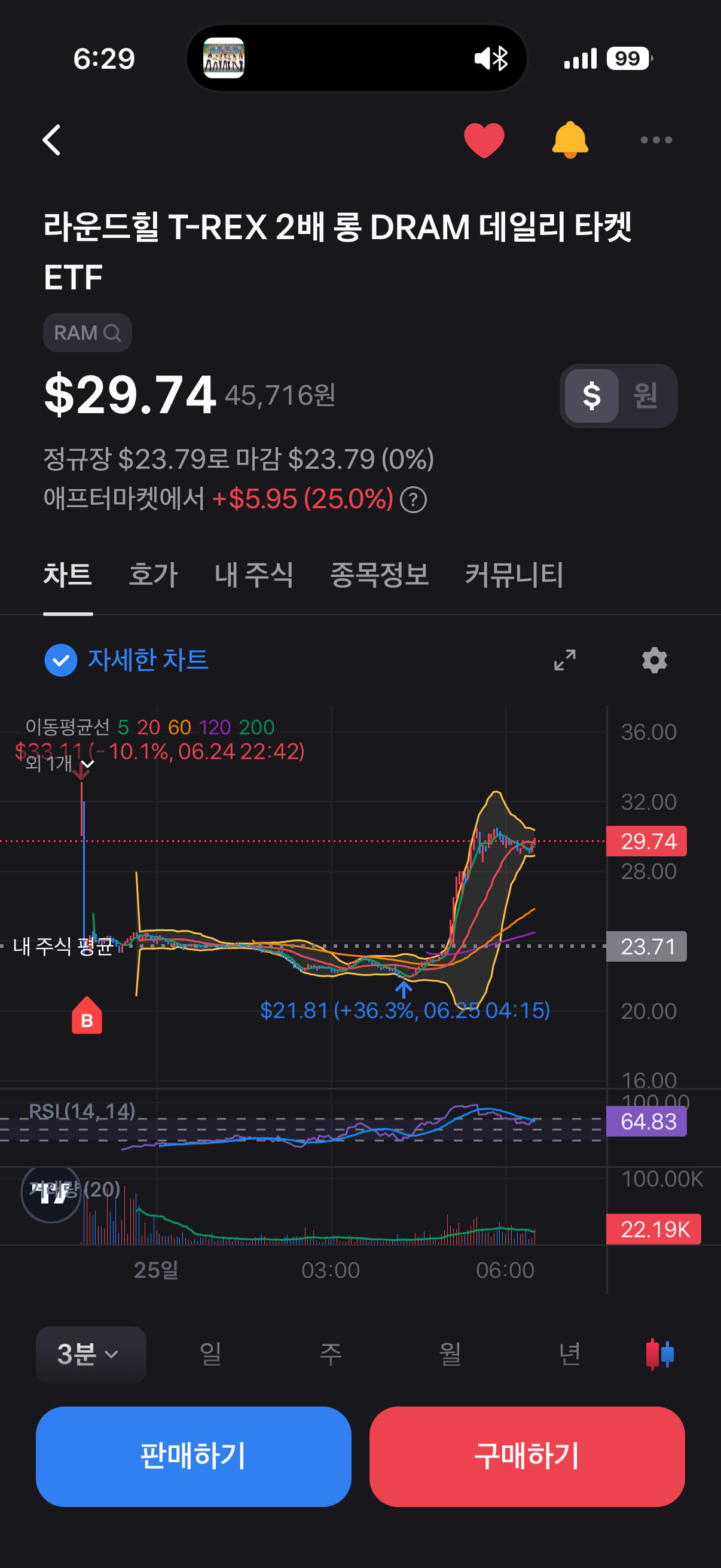
Task: Uncheck the 자세한 차트 option
Action: [61, 660]
